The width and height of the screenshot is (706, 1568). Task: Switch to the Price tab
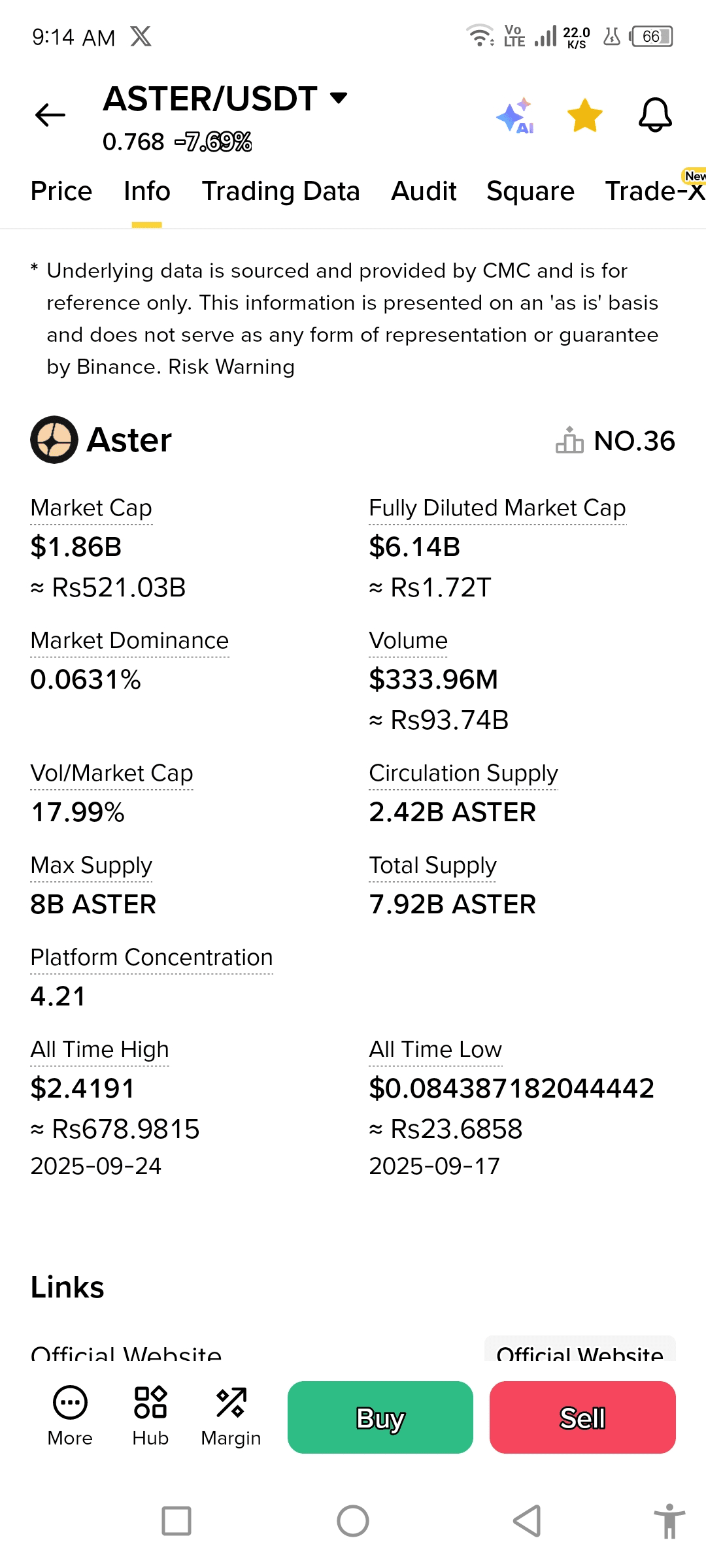pos(61,191)
